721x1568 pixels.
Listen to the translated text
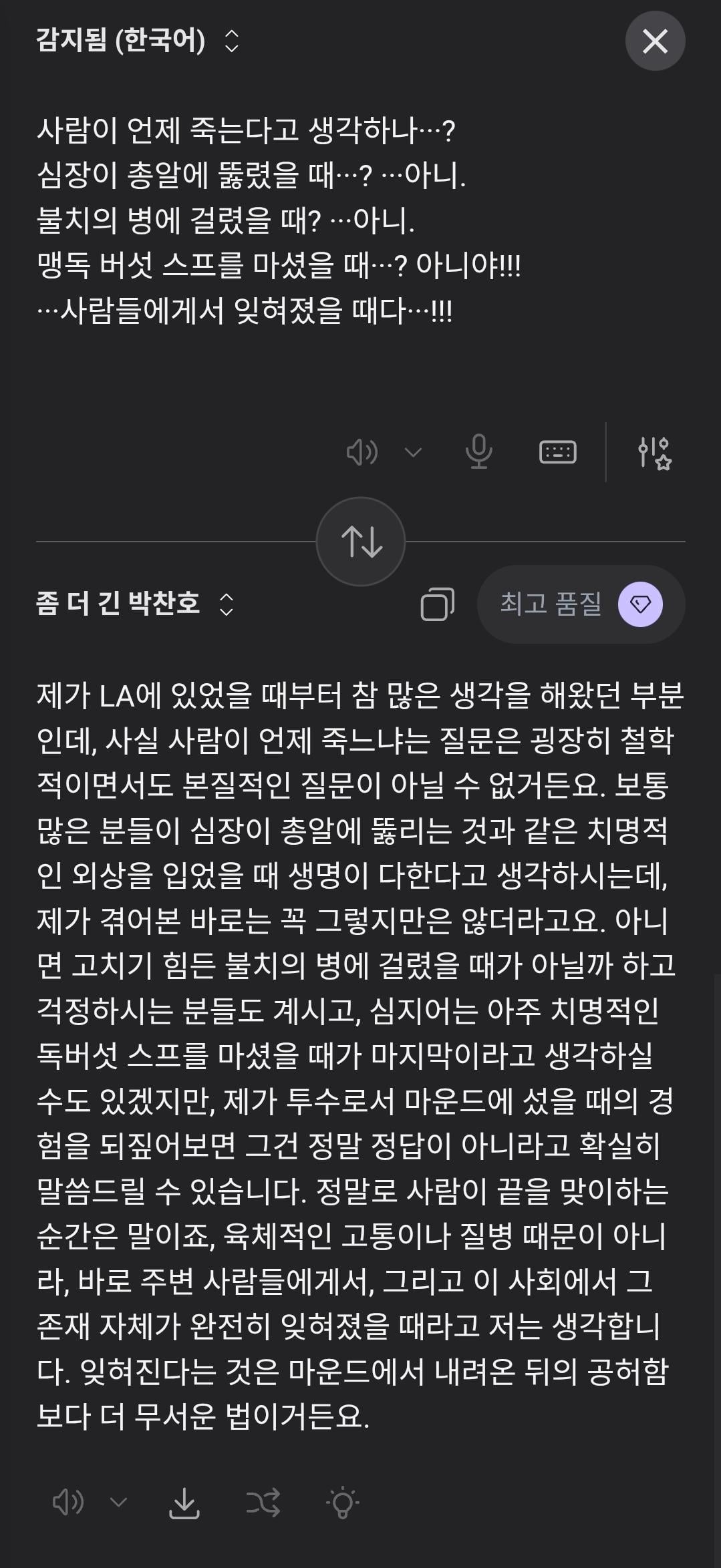pos(67,1503)
